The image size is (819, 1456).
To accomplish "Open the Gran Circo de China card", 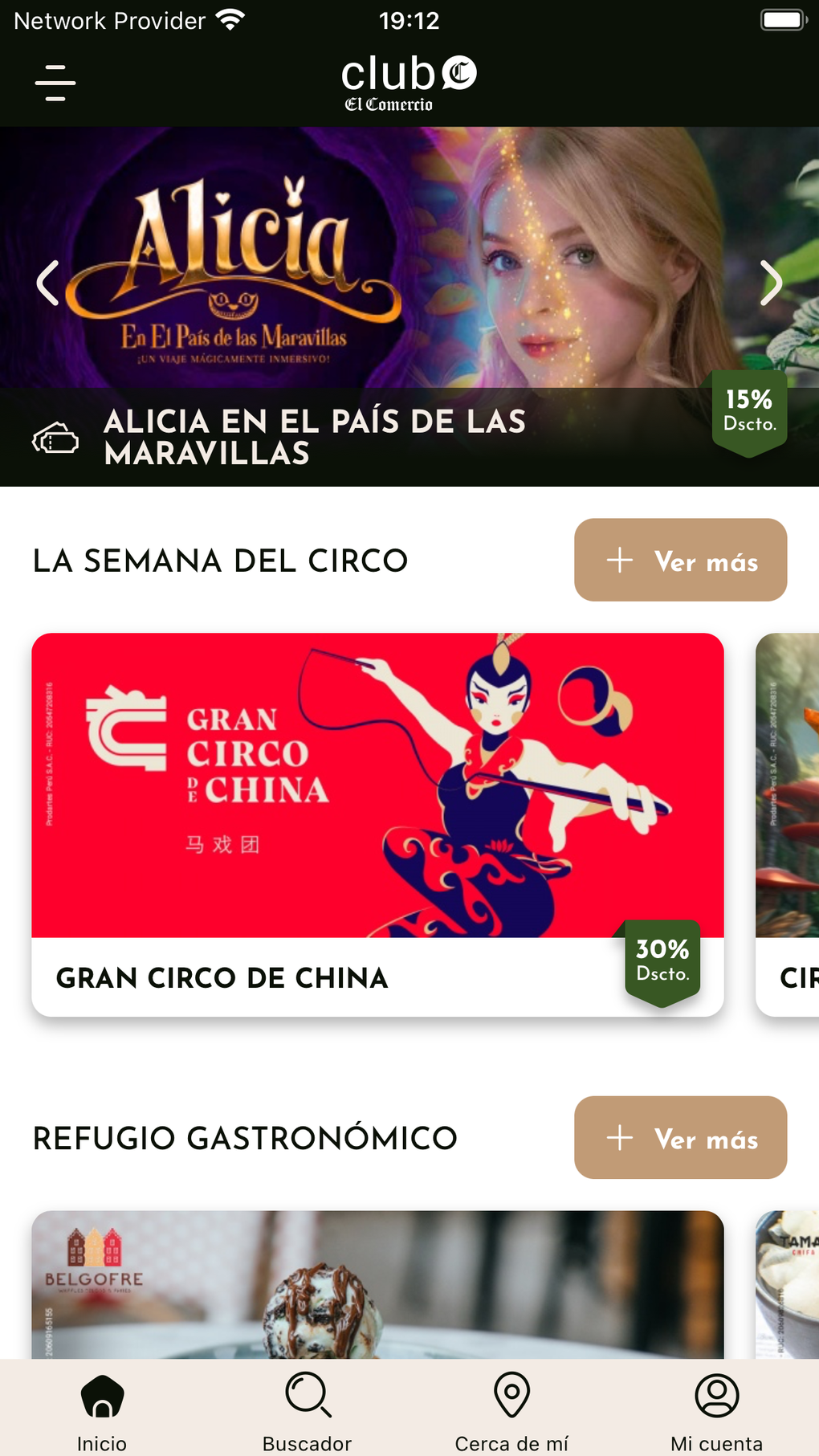I will (377, 824).
